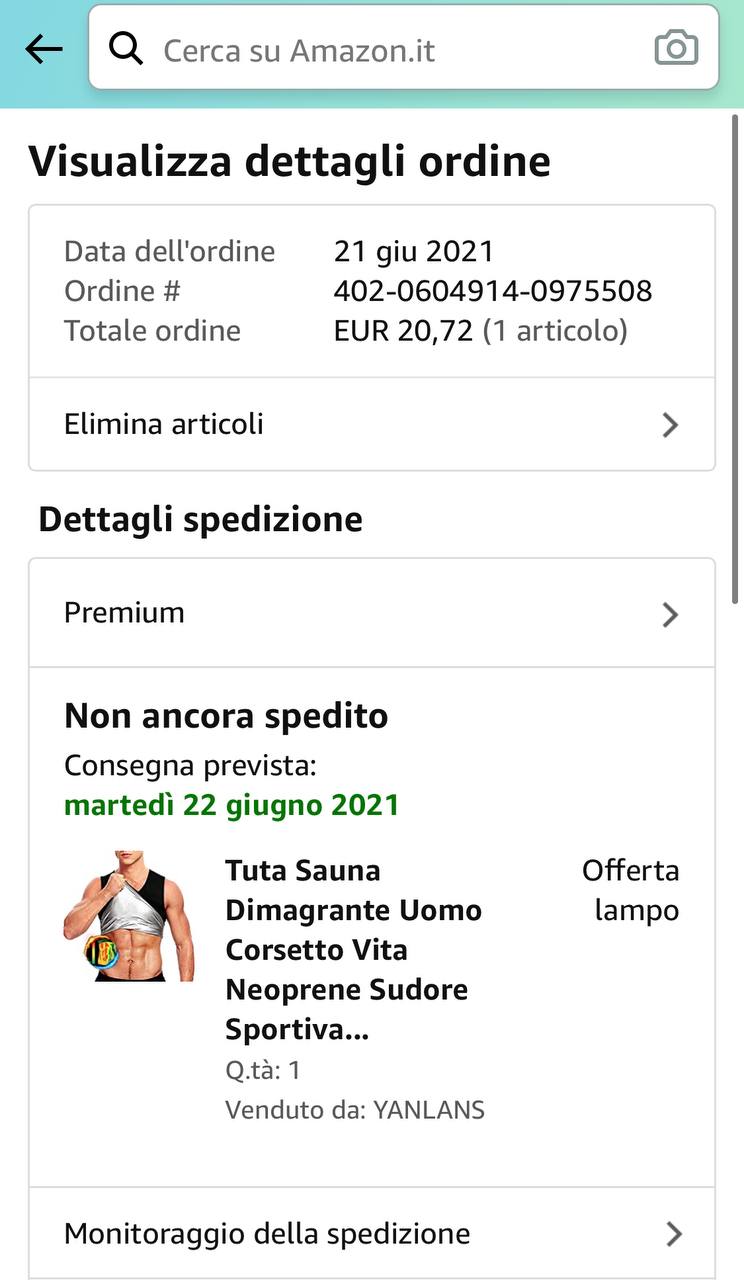Open the Premium shipping row
This screenshot has width=744, height=1280.
[371, 613]
